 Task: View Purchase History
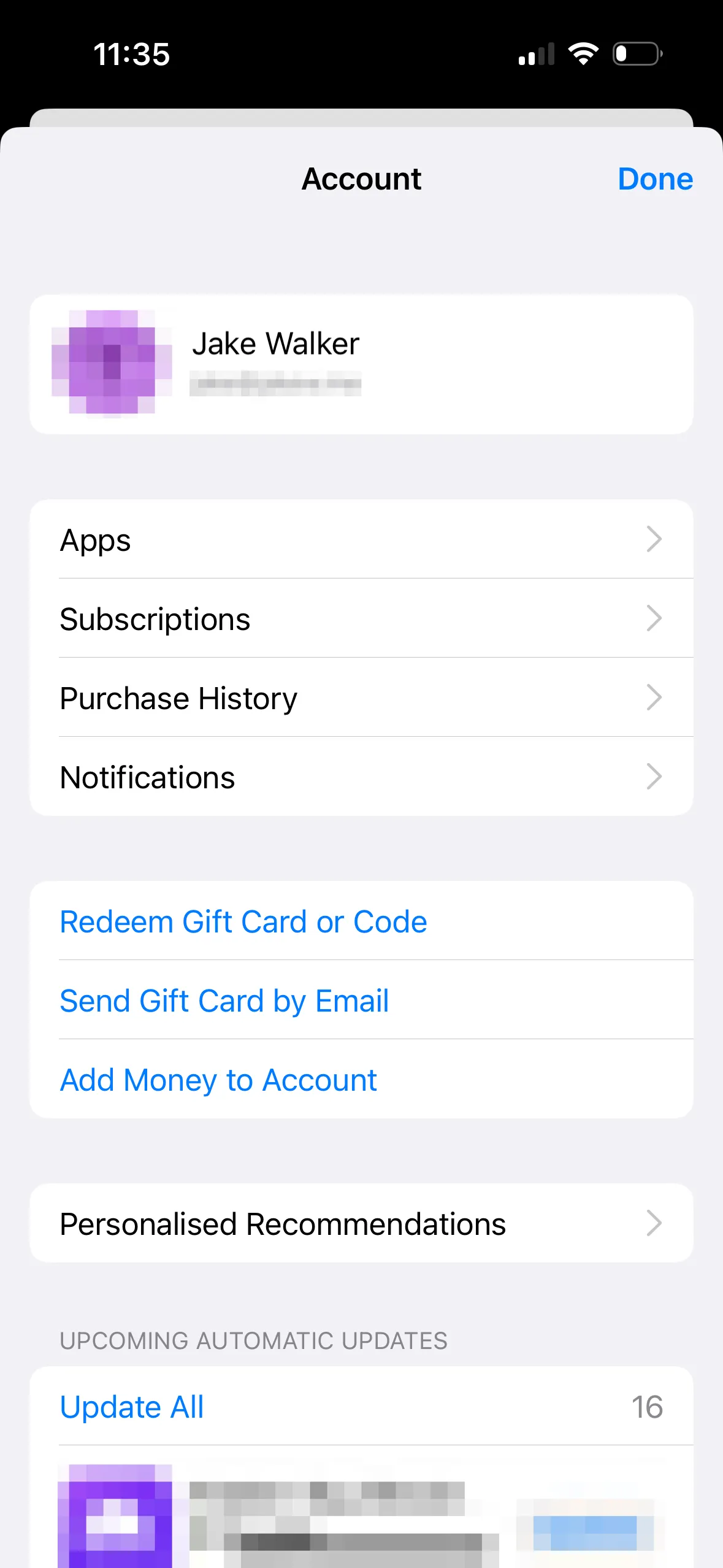click(361, 698)
